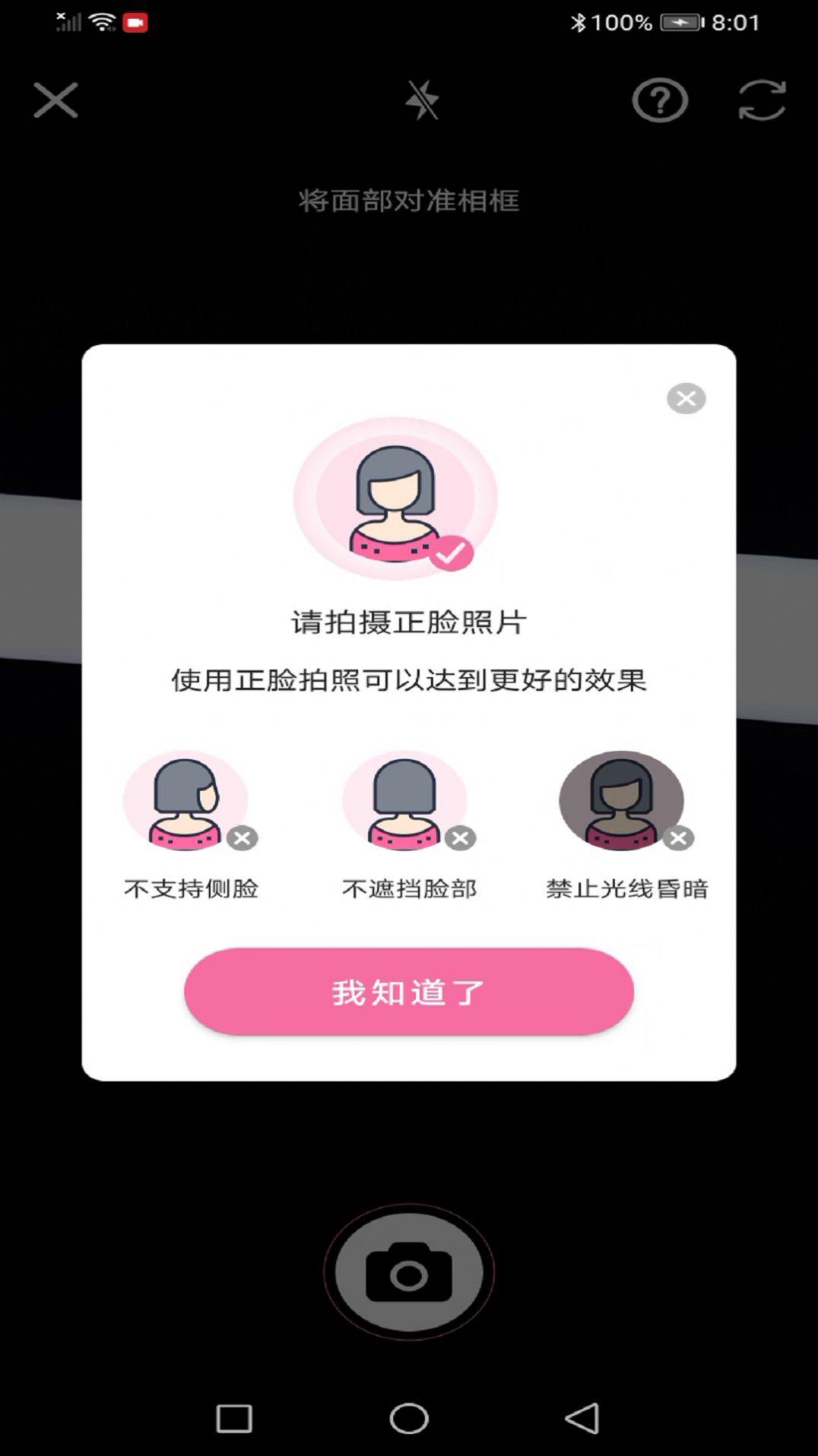Disable the flash toggle at top
This screenshot has width=818, height=1456.
(x=423, y=101)
